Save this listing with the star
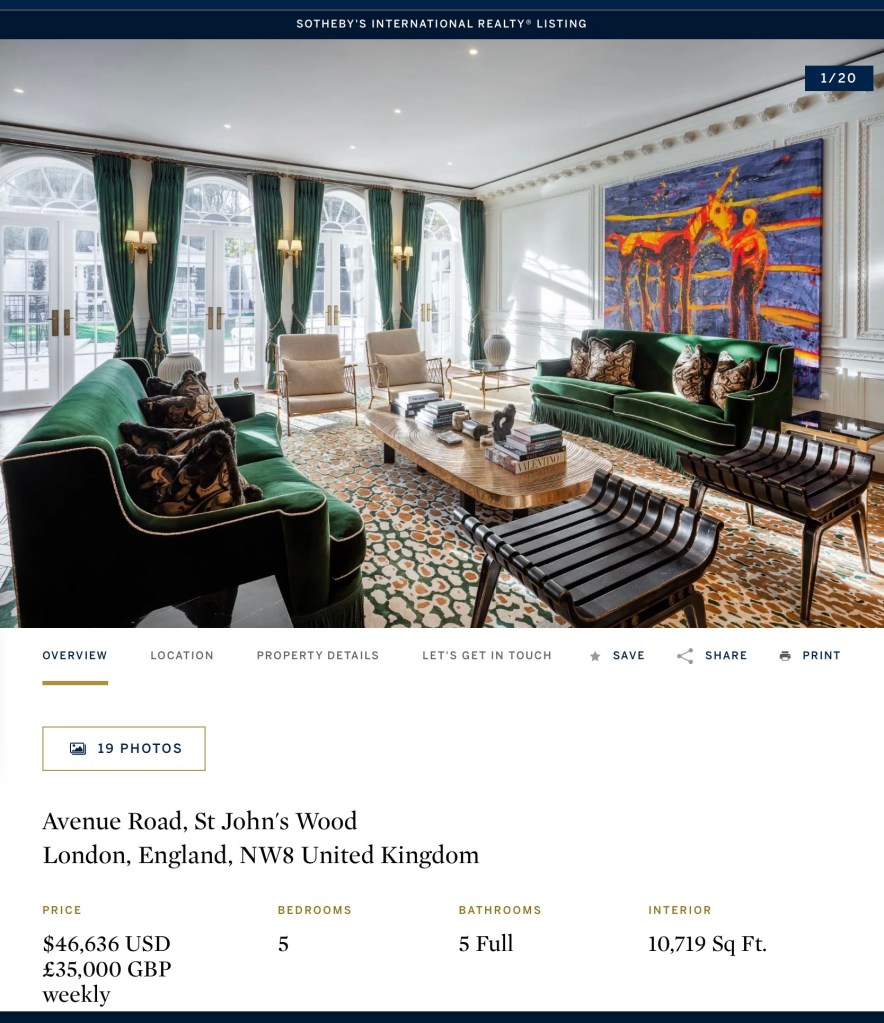The height and width of the screenshot is (1023, 884). coord(617,656)
